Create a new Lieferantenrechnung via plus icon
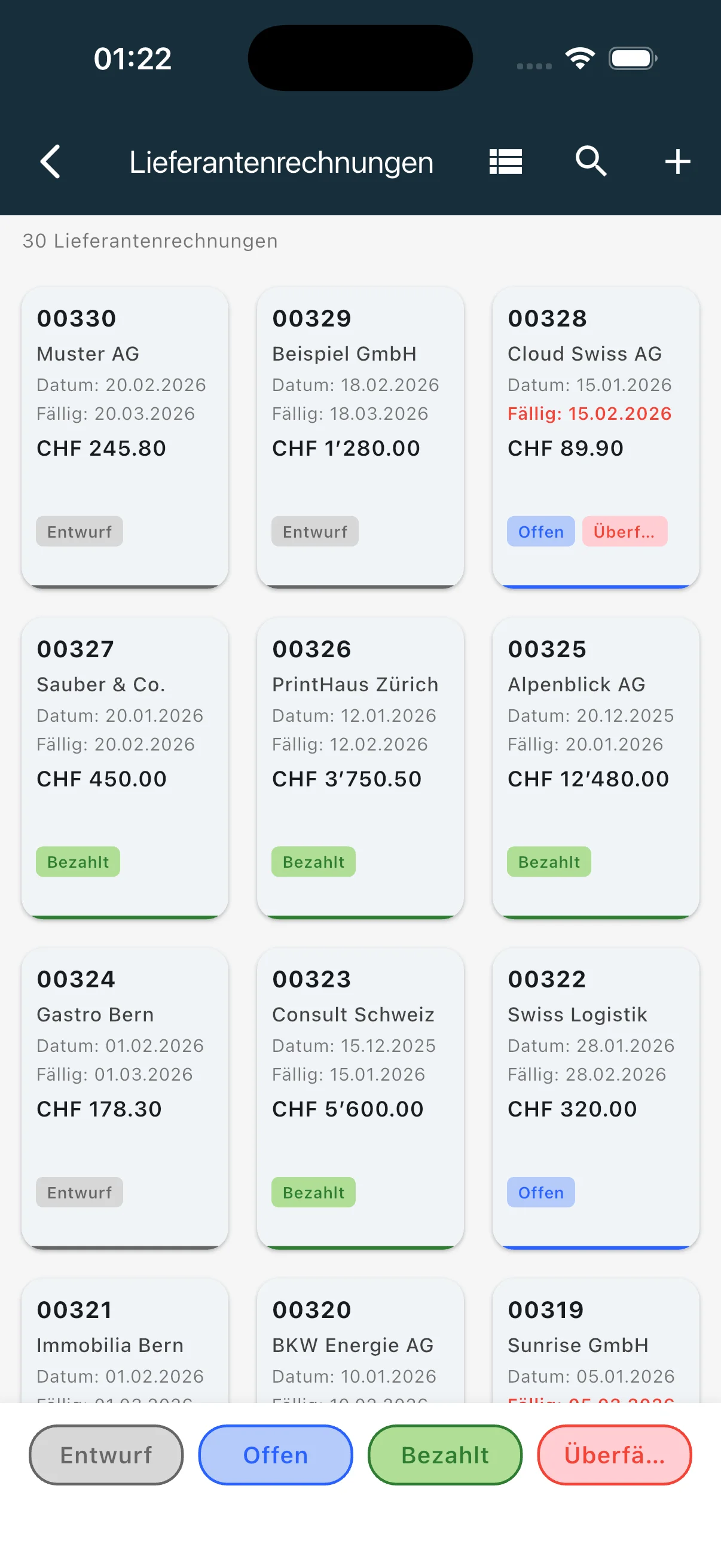Viewport: 721px width, 1568px height. 677,161
